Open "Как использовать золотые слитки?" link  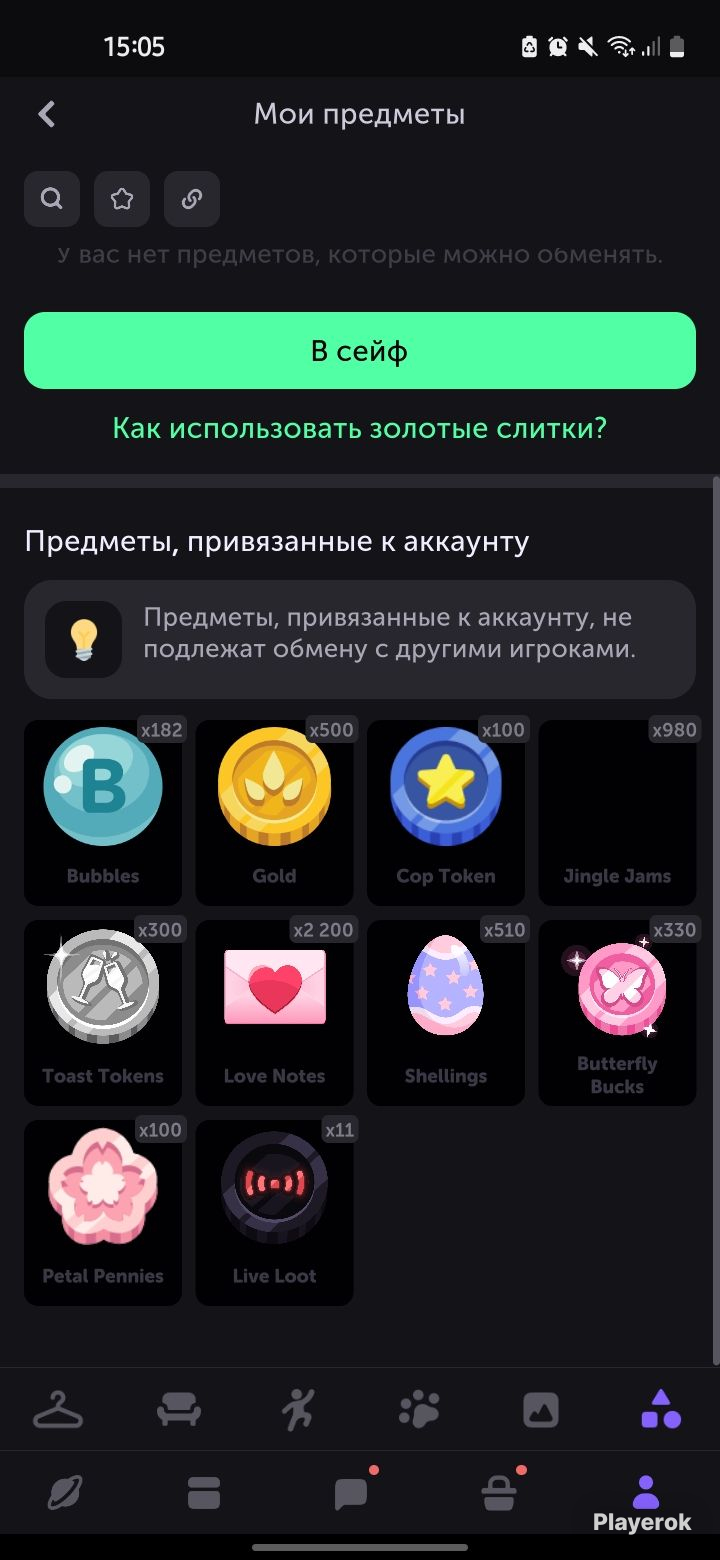pos(360,428)
